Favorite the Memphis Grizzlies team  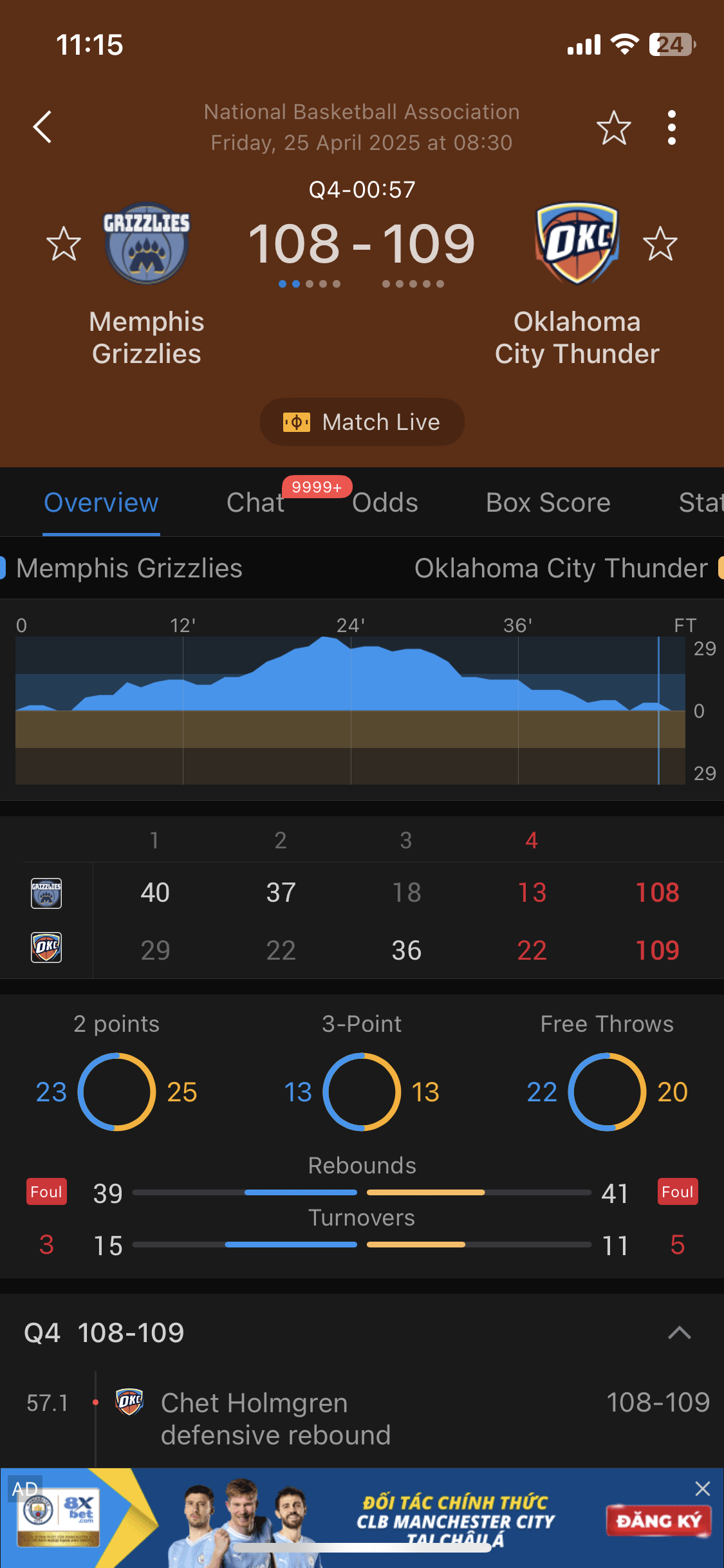point(64,244)
